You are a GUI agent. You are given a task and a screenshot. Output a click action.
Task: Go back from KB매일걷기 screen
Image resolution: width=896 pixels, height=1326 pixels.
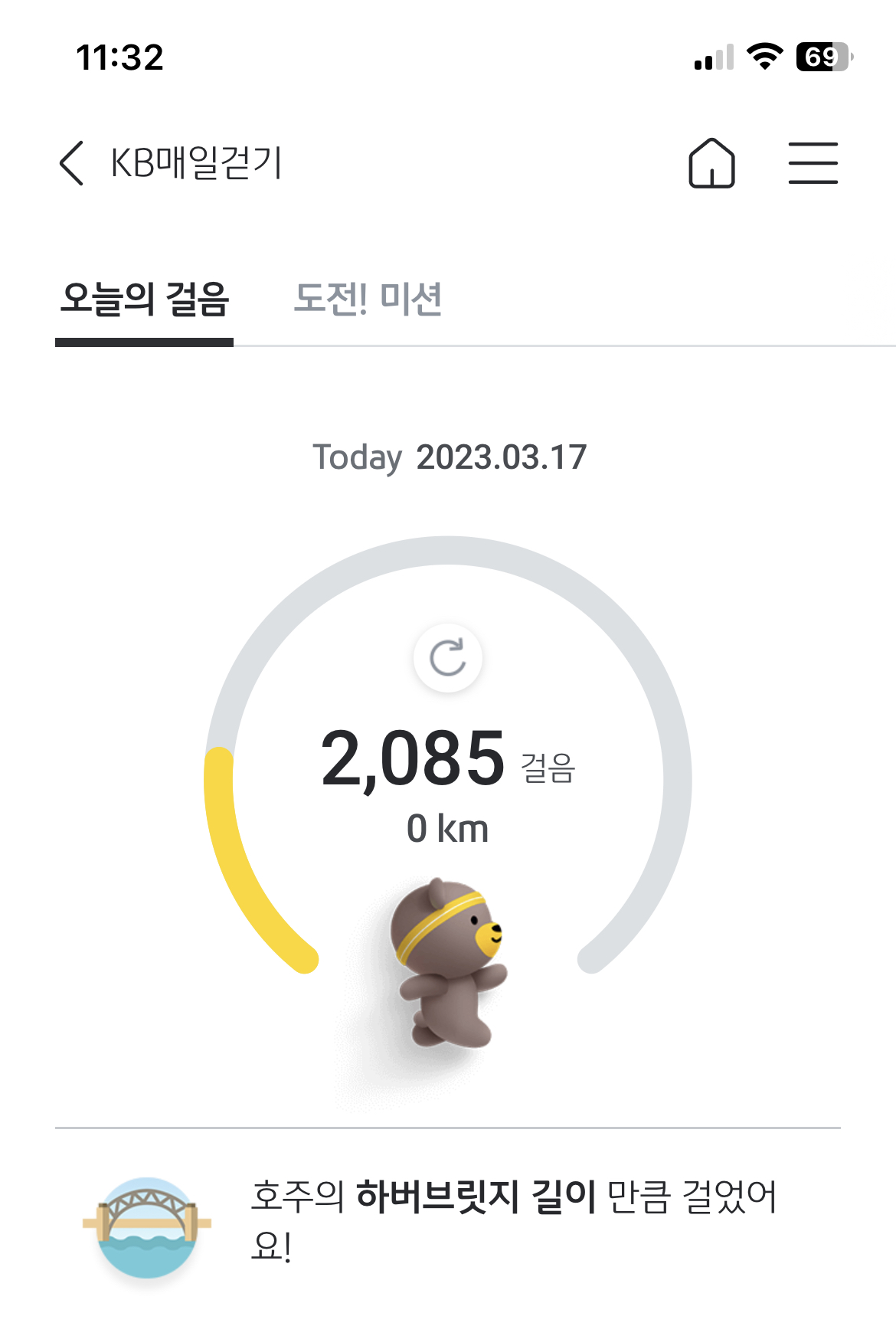(71, 163)
